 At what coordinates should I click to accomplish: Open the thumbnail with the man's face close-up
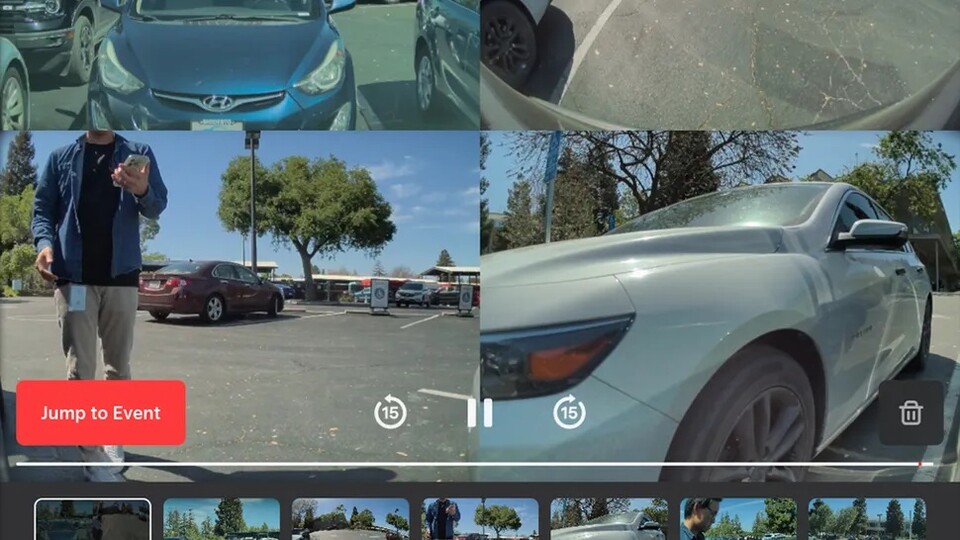click(x=738, y=519)
